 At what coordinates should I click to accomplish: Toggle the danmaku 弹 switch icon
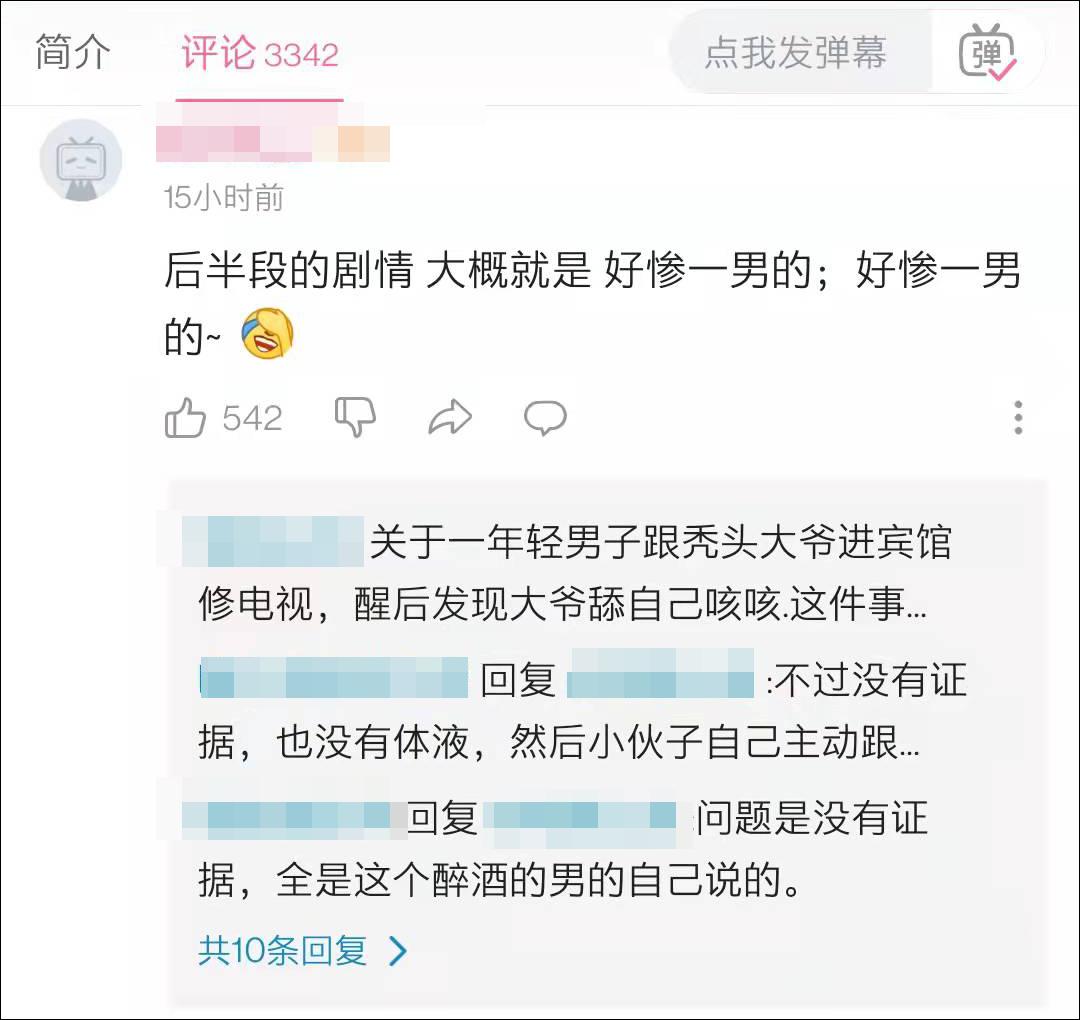click(987, 52)
